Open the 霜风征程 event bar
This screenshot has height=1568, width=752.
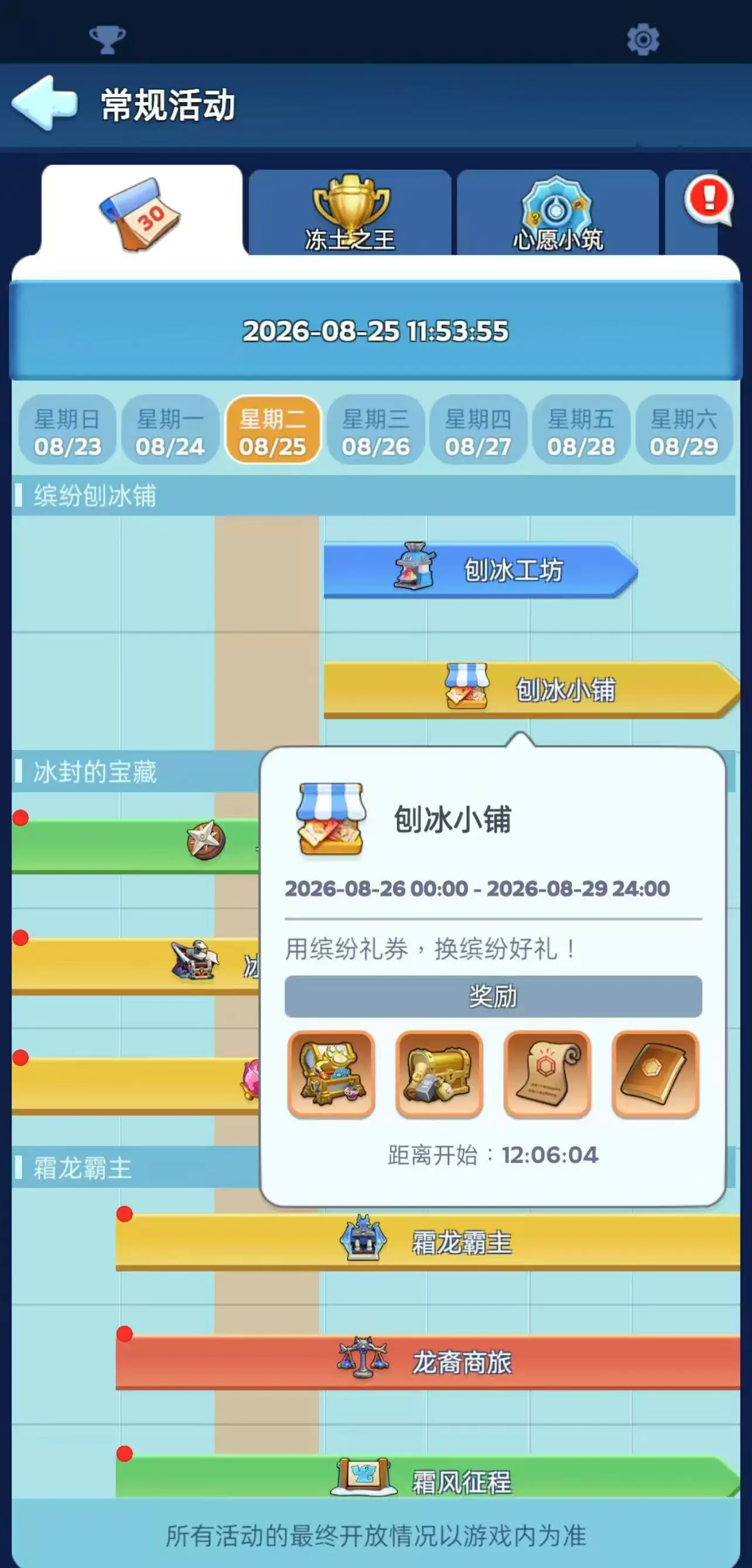pos(428,1478)
